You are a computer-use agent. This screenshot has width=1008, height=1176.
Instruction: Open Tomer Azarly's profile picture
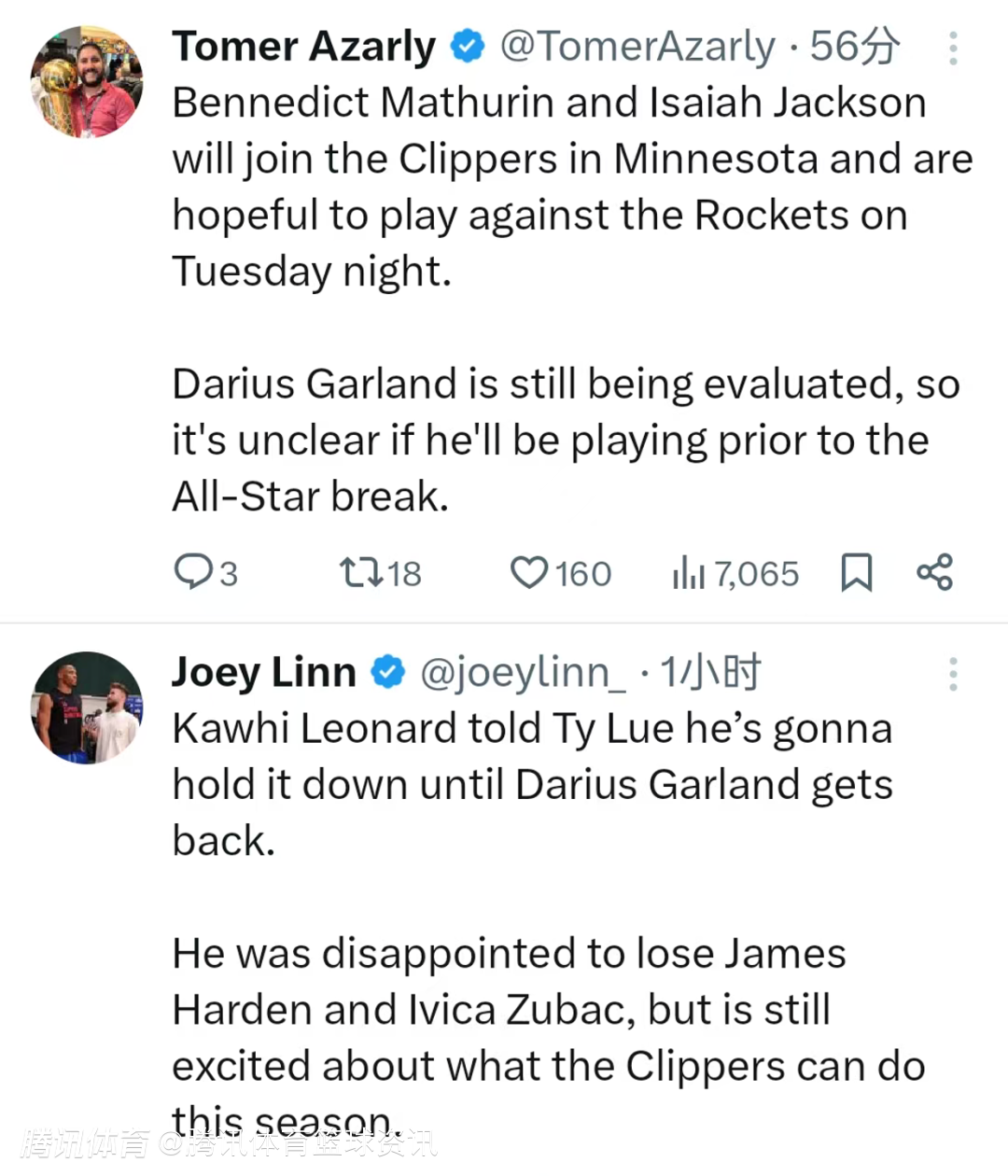[86, 82]
